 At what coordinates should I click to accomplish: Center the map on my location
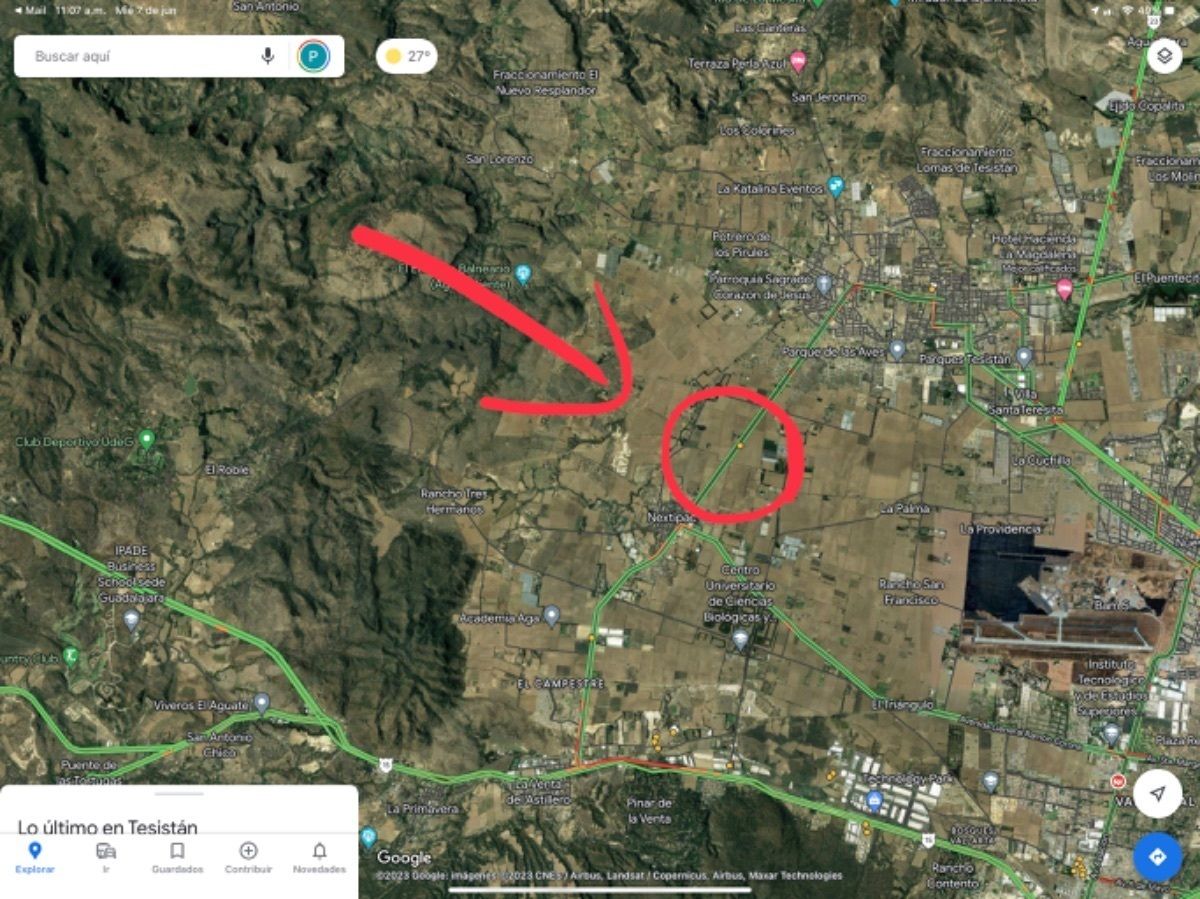click(x=1157, y=794)
